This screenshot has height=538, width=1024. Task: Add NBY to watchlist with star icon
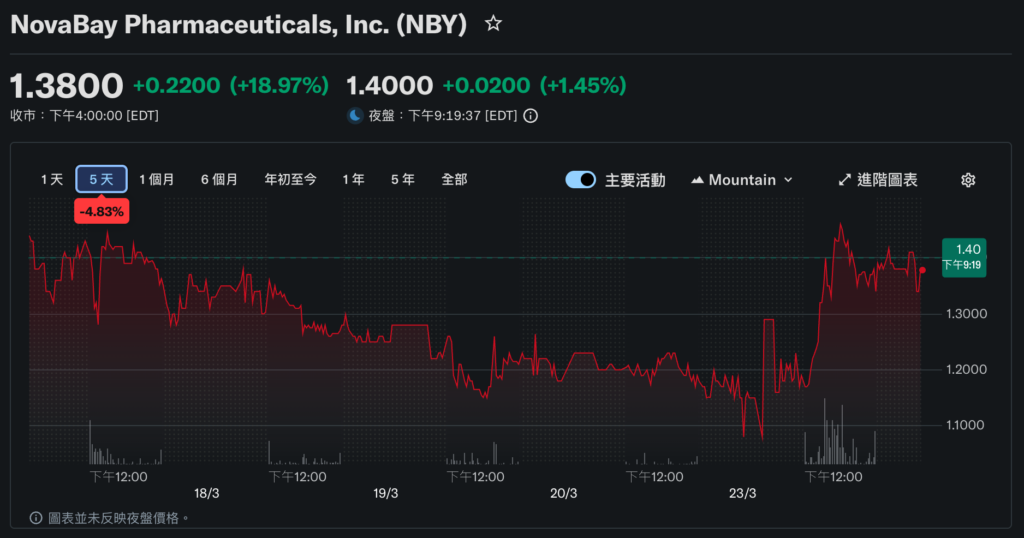click(x=493, y=24)
